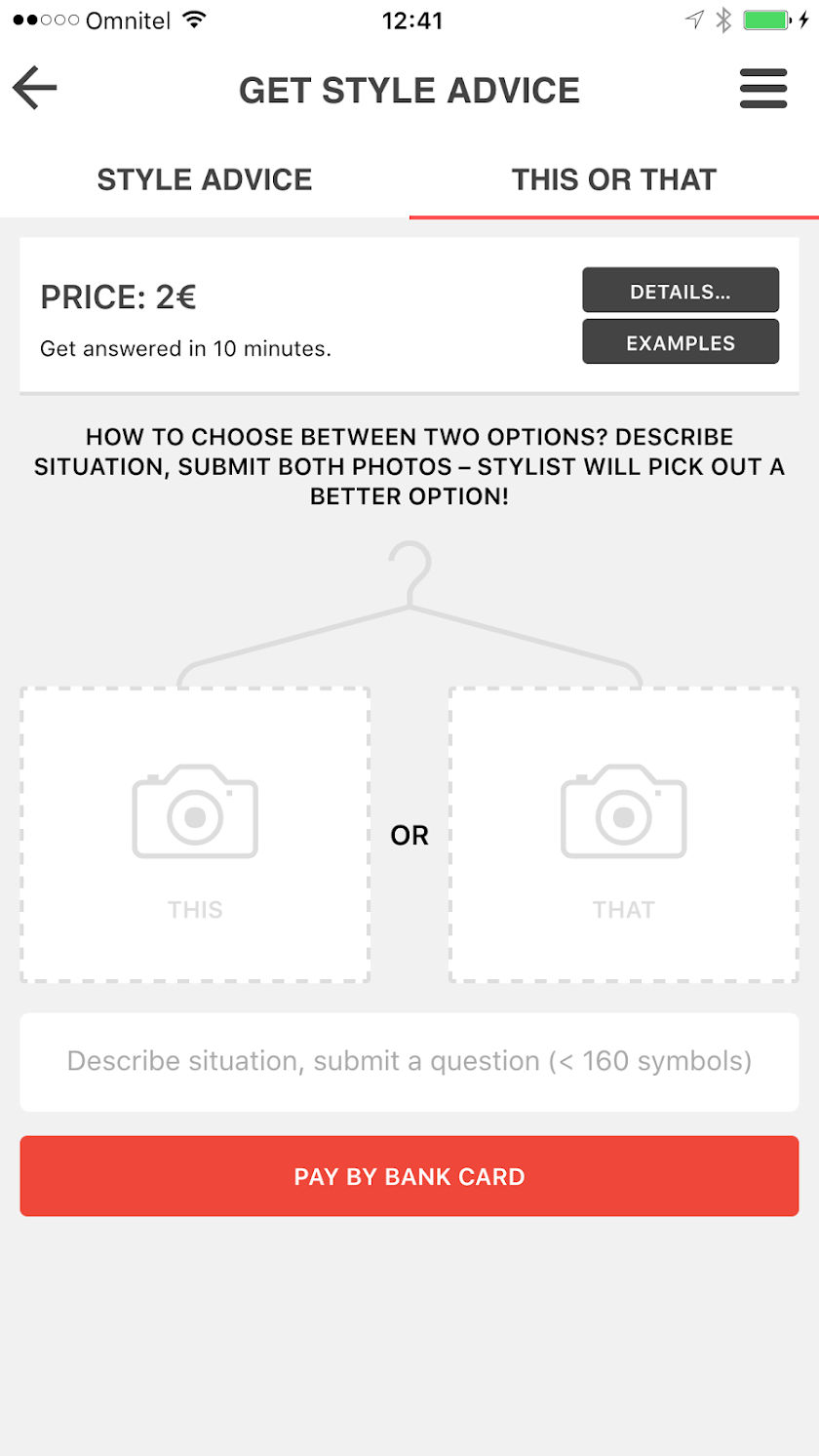Open the hamburger menu
819x1456 pixels.
pyautogui.click(x=762, y=90)
